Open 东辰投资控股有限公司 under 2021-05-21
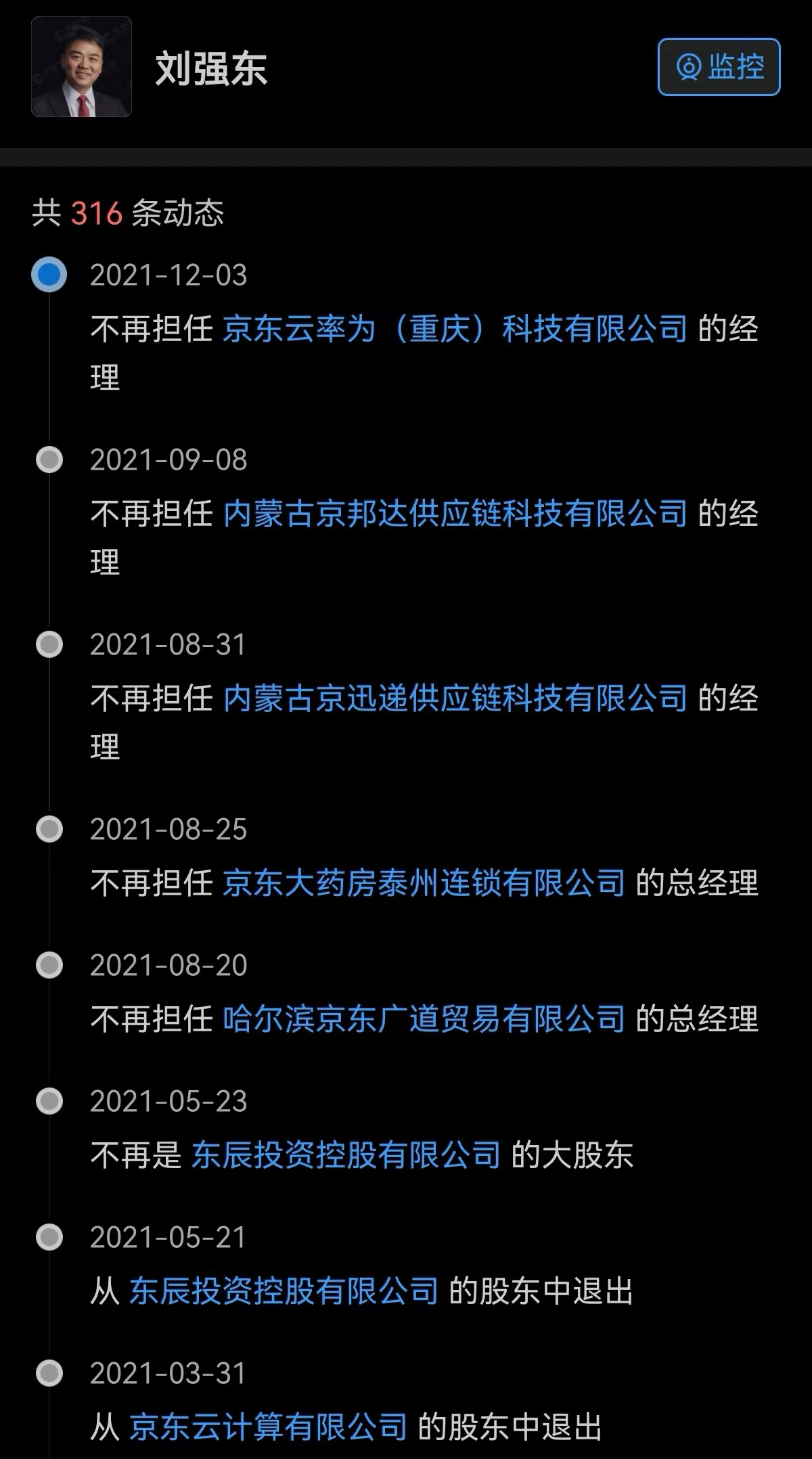The width and height of the screenshot is (812, 1459). [x=284, y=1291]
